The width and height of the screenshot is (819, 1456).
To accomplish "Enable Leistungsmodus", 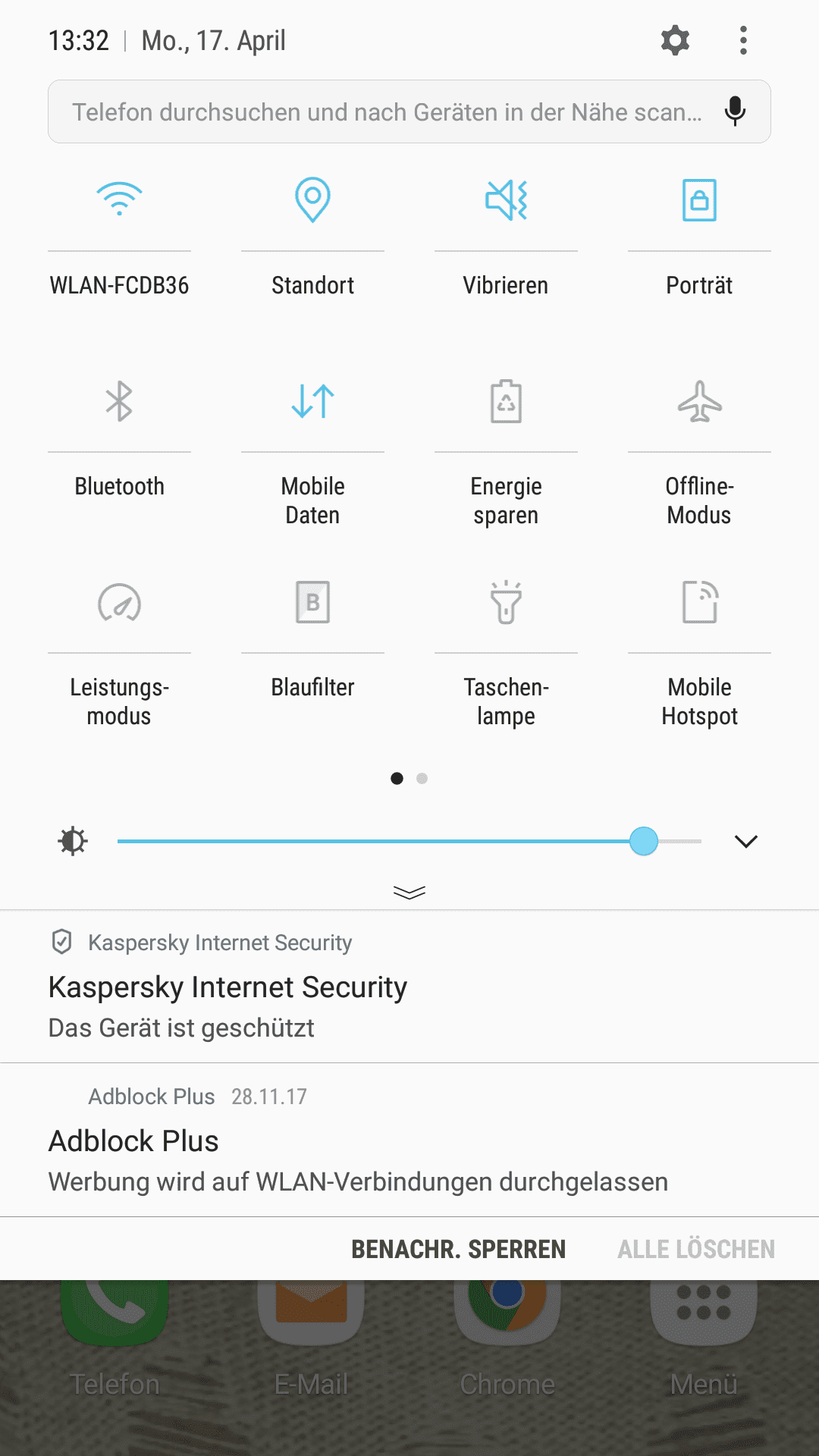I will (119, 603).
